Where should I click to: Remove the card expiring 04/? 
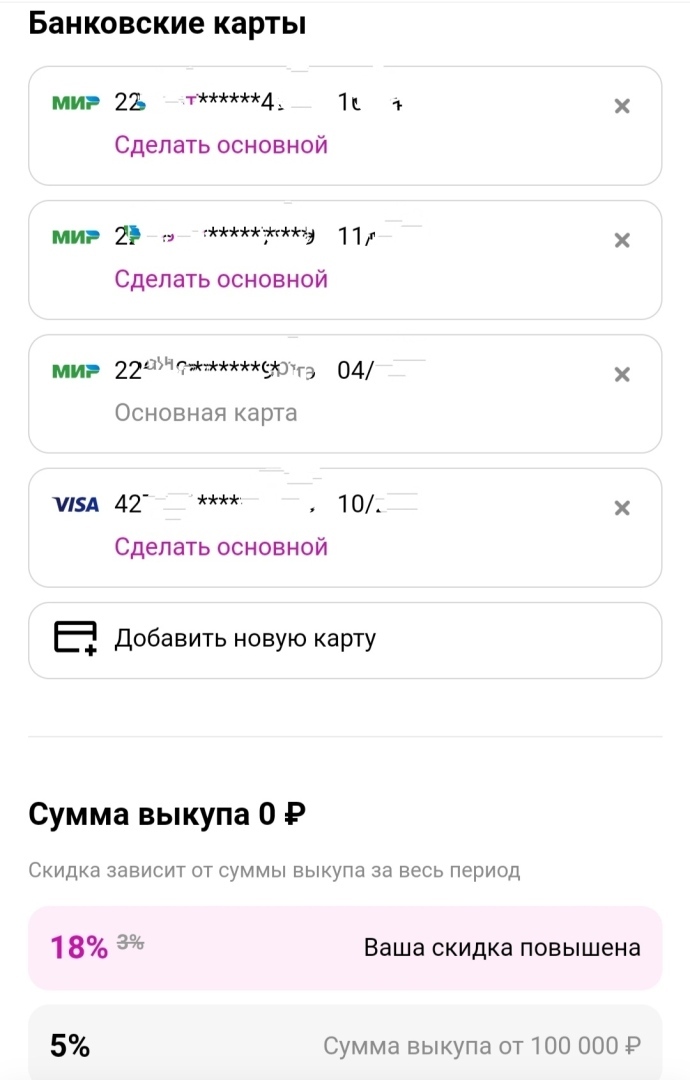pyautogui.click(x=621, y=374)
